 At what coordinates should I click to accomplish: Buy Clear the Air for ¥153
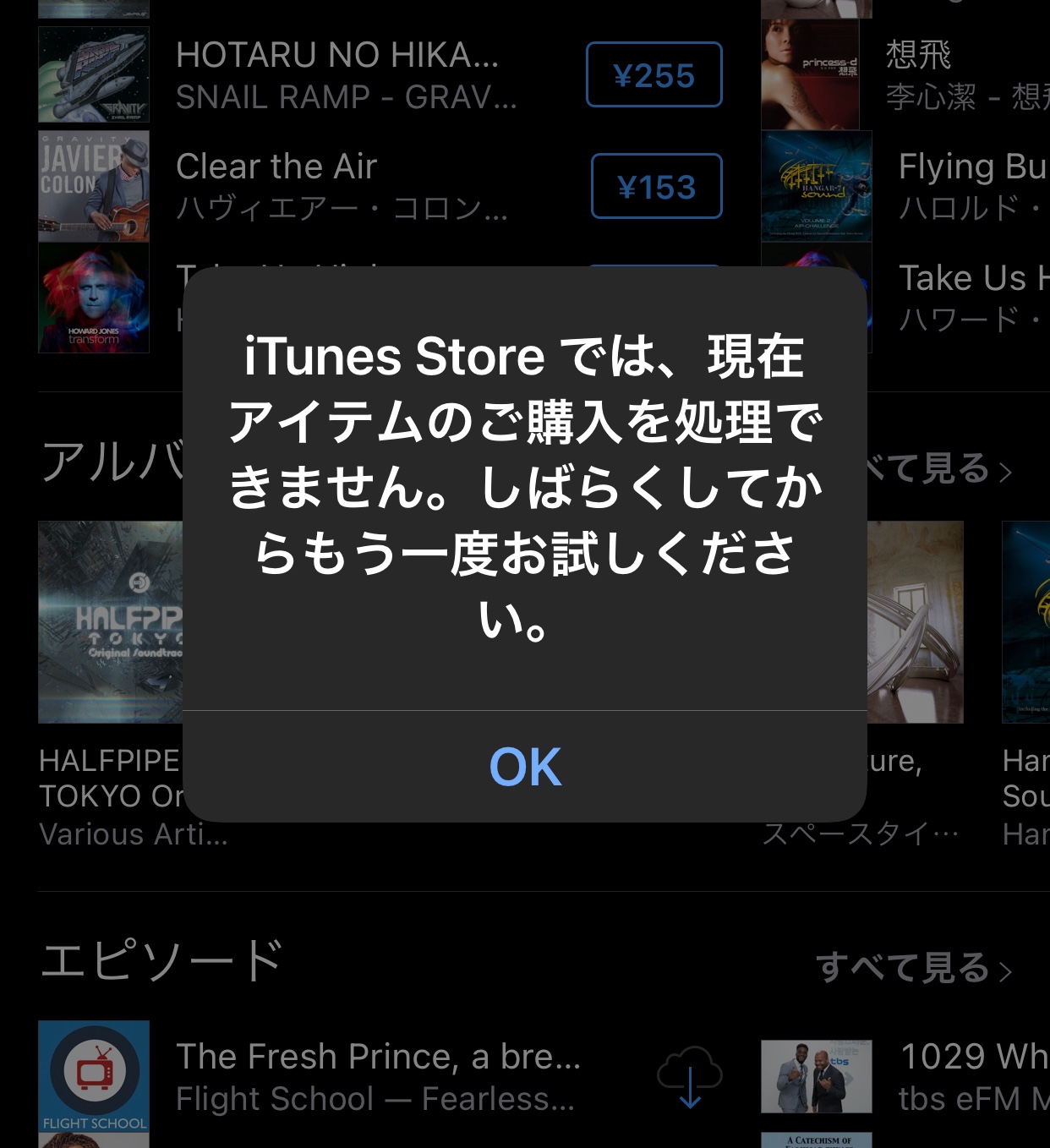coord(656,187)
